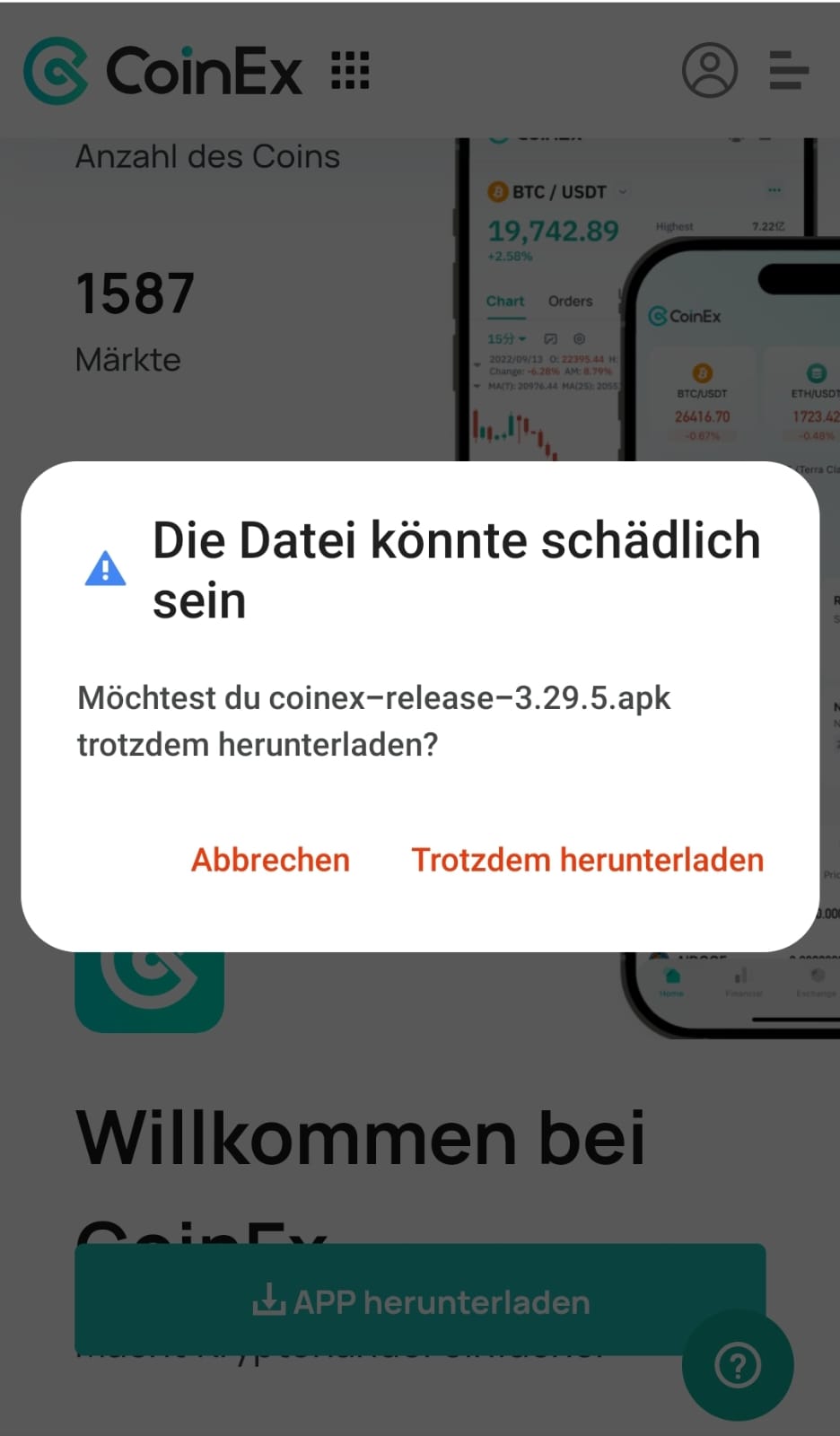Tap the APP herunterladen button

[x=419, y=1300]
